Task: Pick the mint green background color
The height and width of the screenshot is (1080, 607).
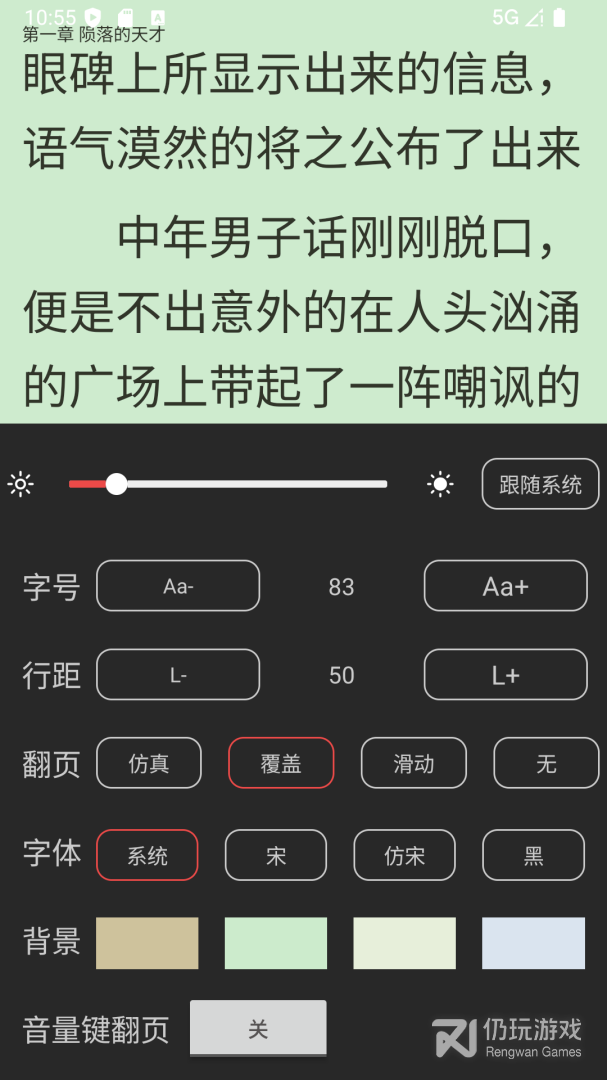Action: point(276,943)
